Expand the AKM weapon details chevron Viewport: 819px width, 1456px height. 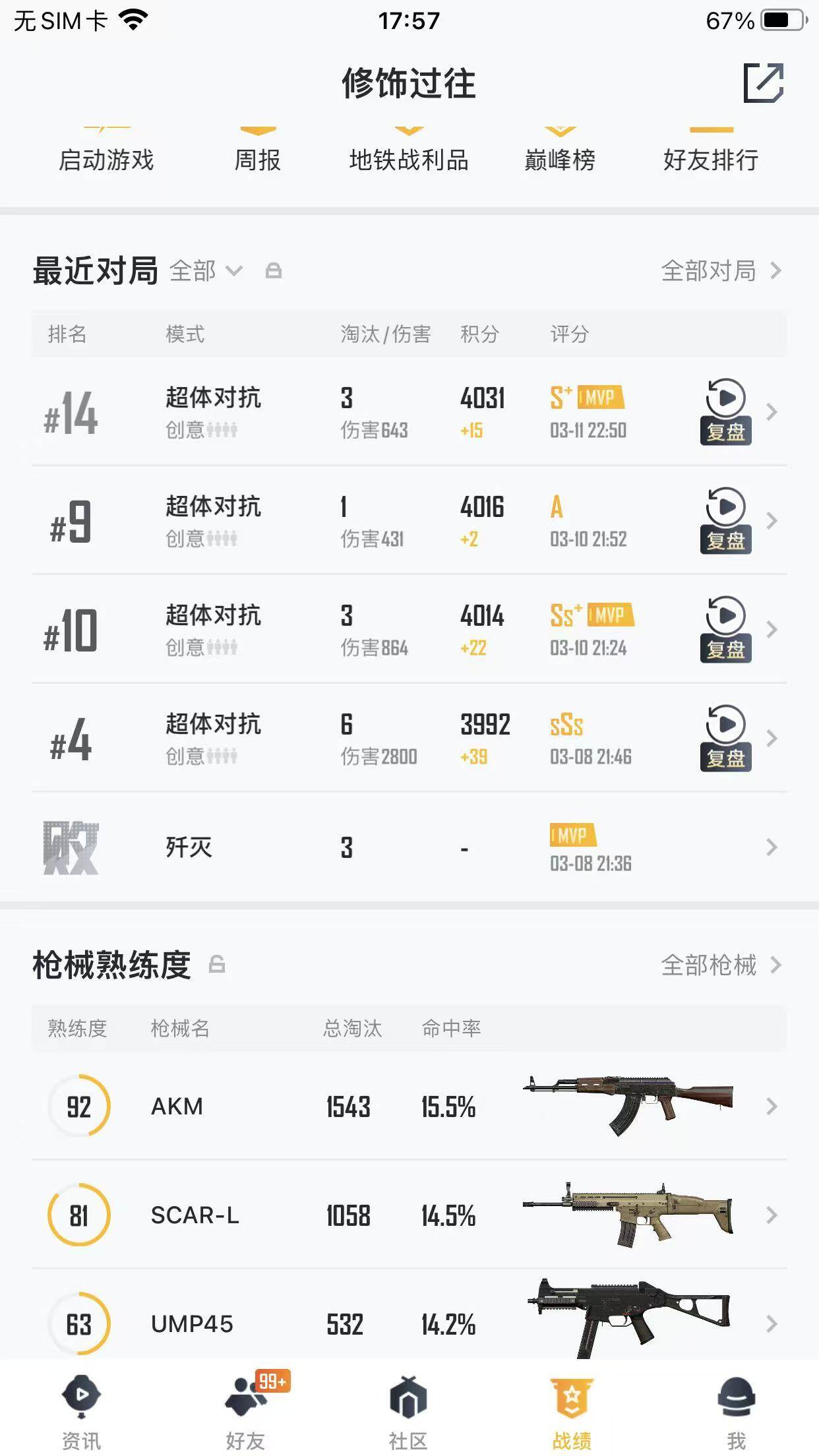tap(772, 1107)
